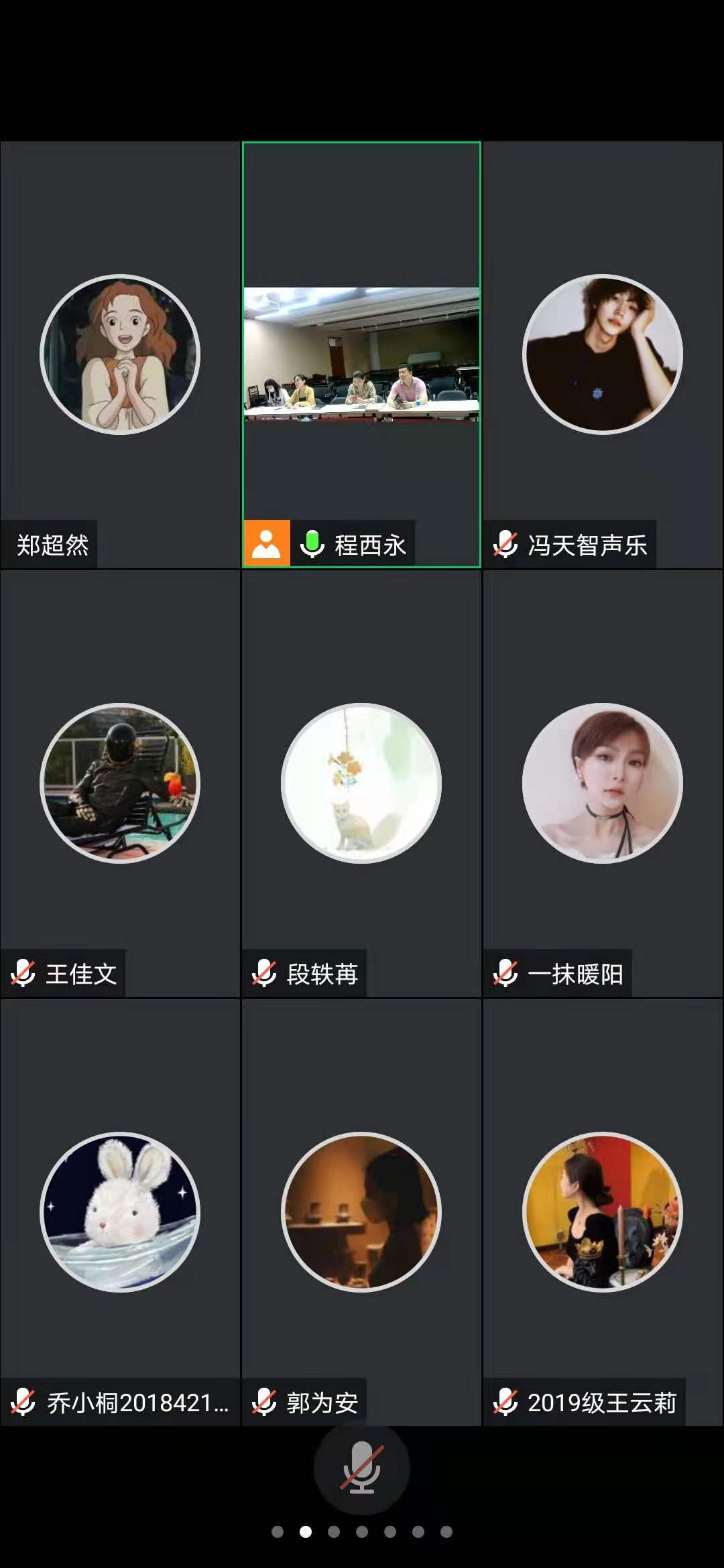Screen dimensions: 724x1568
Task: Select participant tile 乔小桐2018421
Action: (120, 1212)
